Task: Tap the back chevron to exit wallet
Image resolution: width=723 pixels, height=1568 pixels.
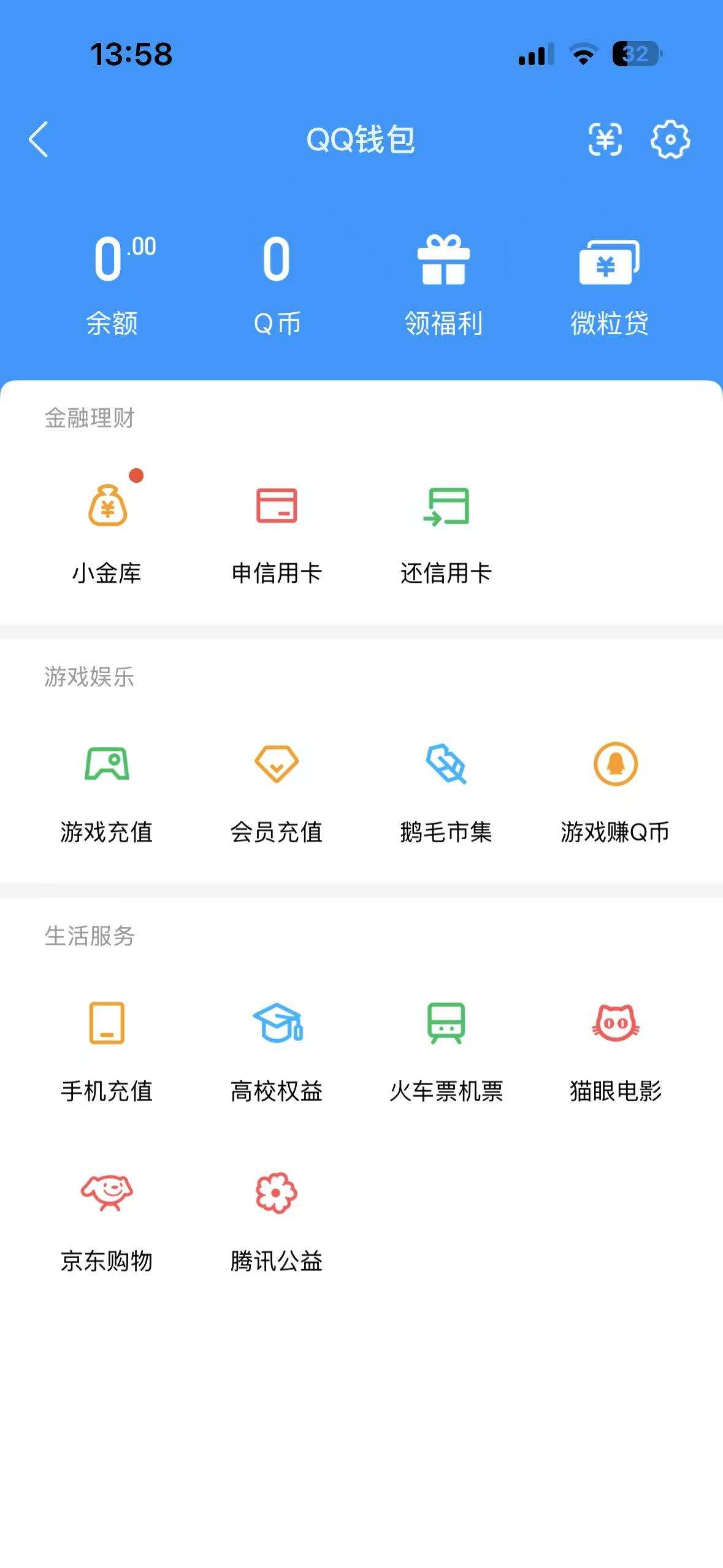Action: tap(38, 140)
